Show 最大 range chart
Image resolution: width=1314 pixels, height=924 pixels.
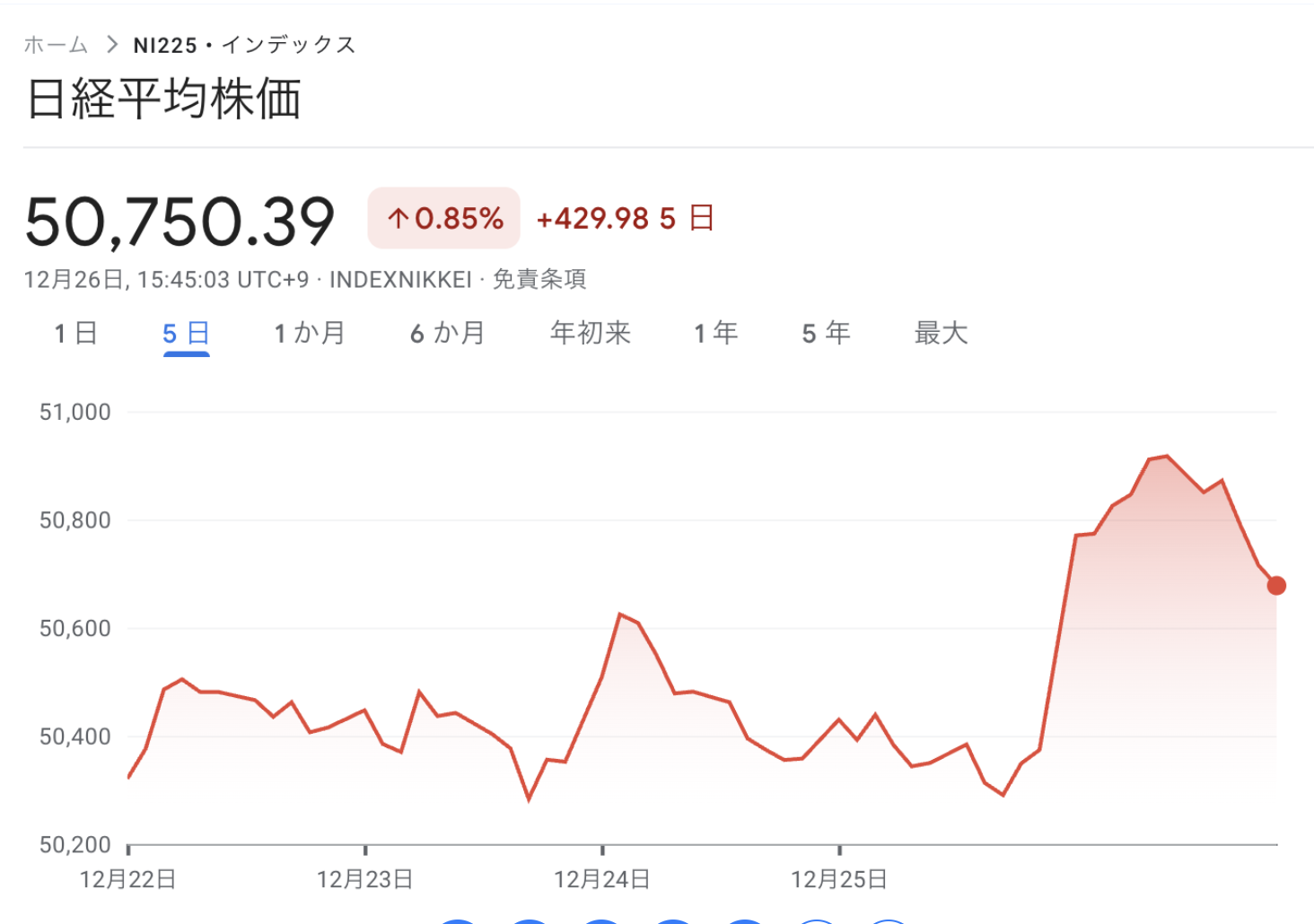click(941, 334)
